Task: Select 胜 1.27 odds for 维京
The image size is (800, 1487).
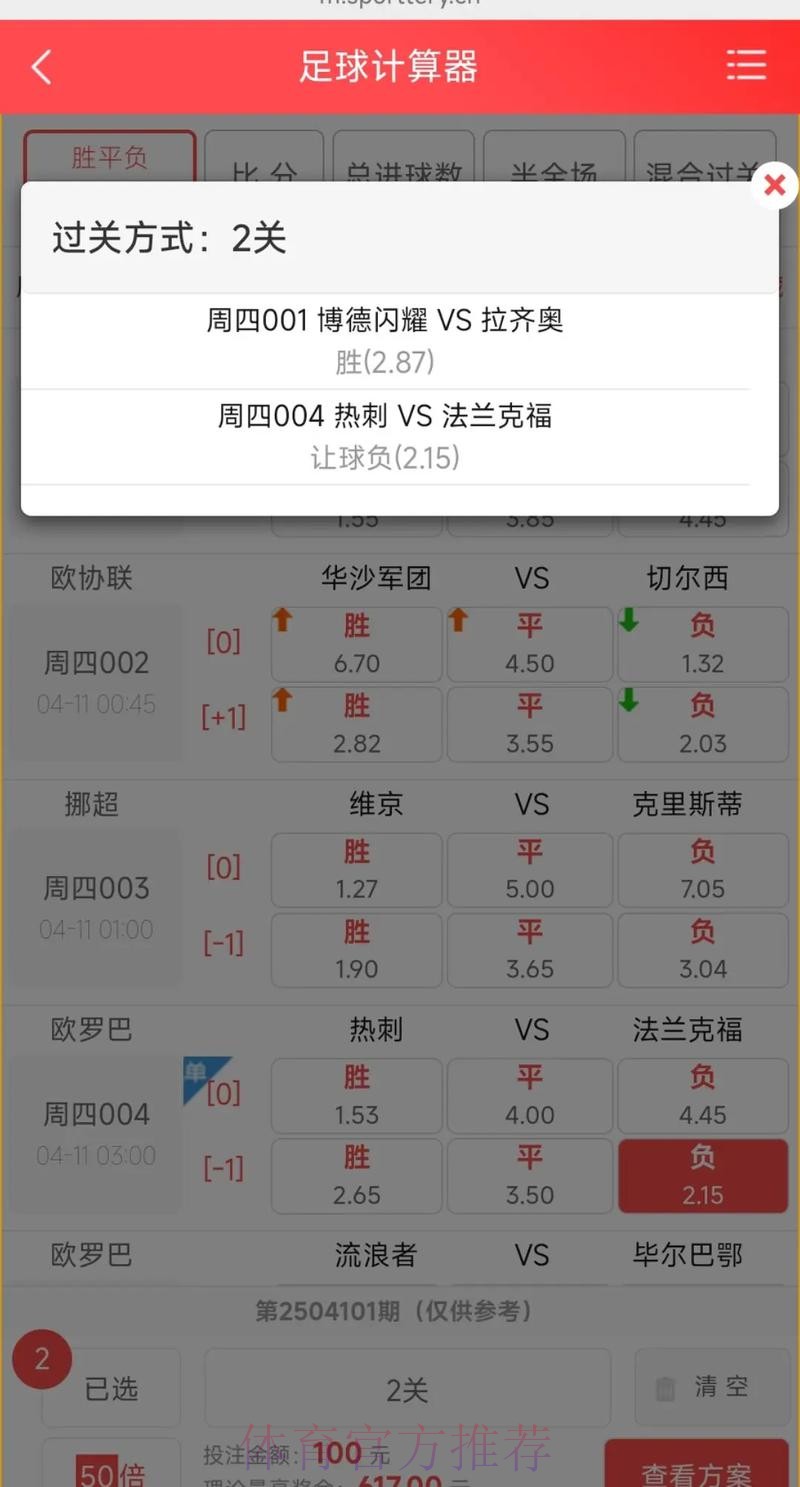Action: point(356,869)
